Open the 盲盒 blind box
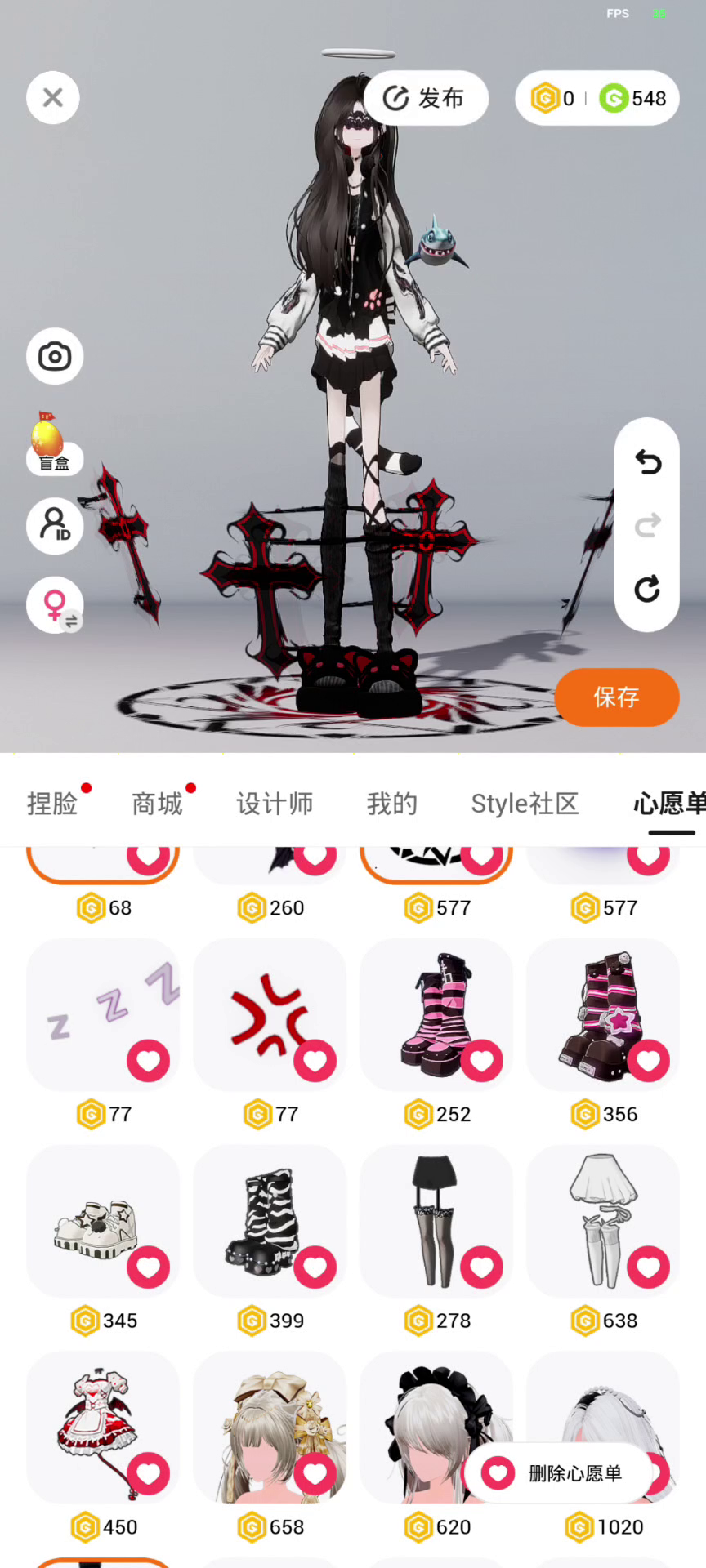Viewport: 706px width, 1568px height. pyautogui.click(x=54, y=445)
